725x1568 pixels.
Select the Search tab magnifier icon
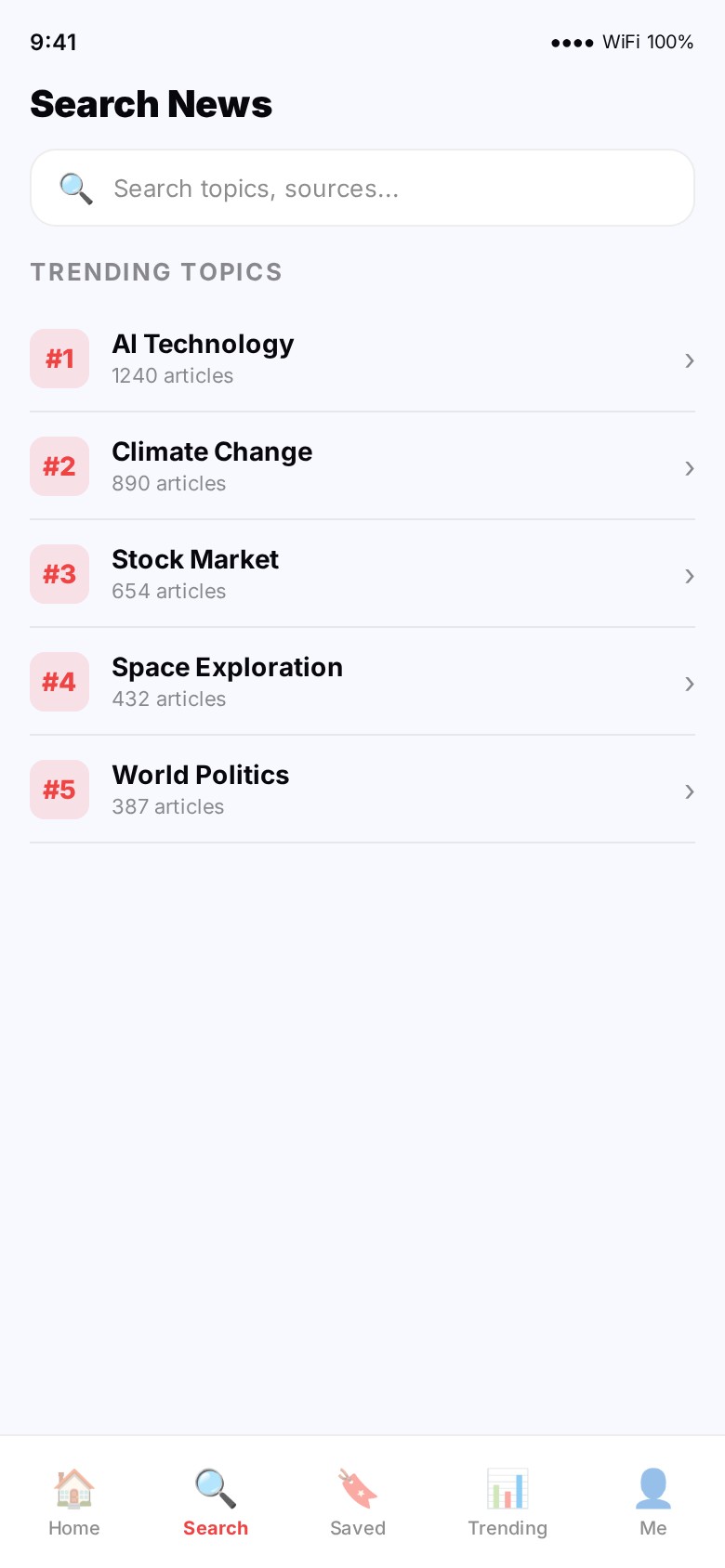point(215,1487)
